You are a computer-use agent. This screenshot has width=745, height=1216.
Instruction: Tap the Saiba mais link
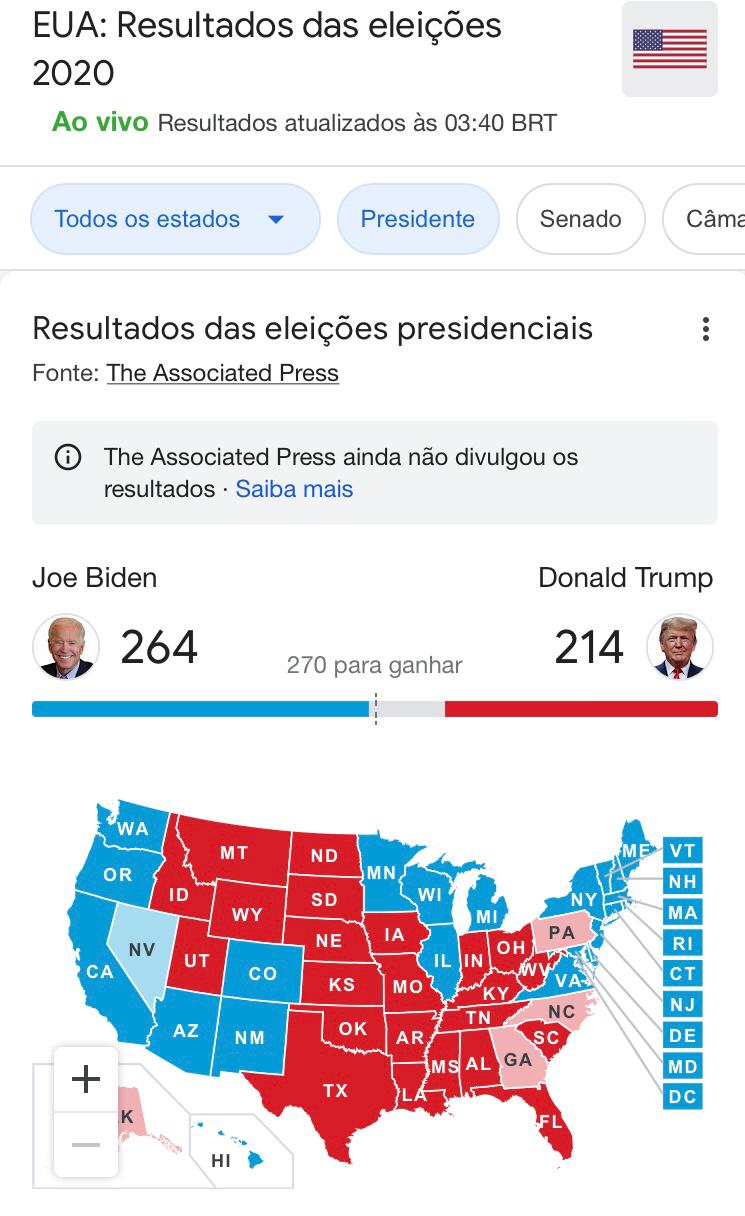pyautogui.click(x=294, y=489)
